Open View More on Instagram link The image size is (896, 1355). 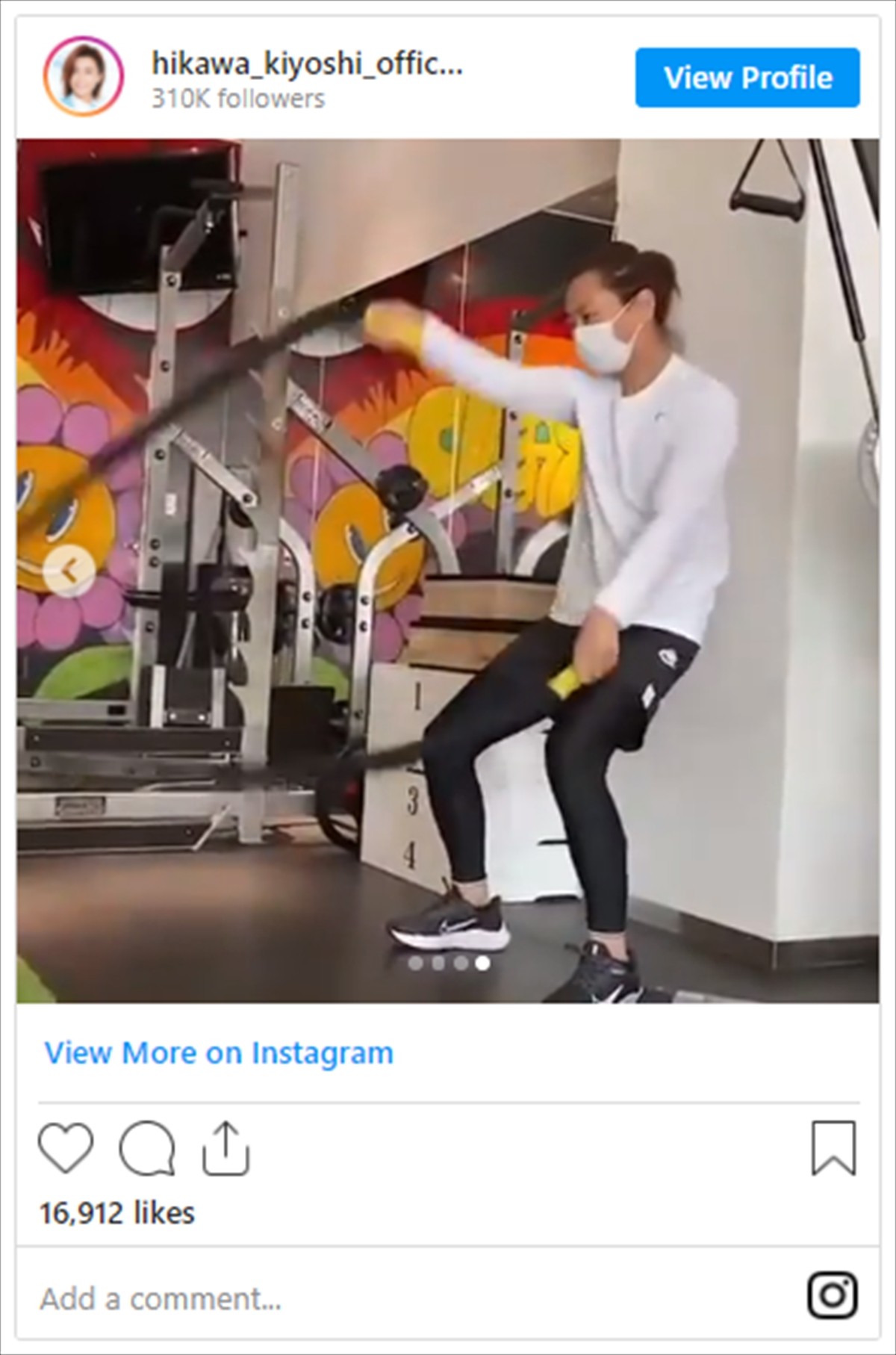[x=219, y=1053]
